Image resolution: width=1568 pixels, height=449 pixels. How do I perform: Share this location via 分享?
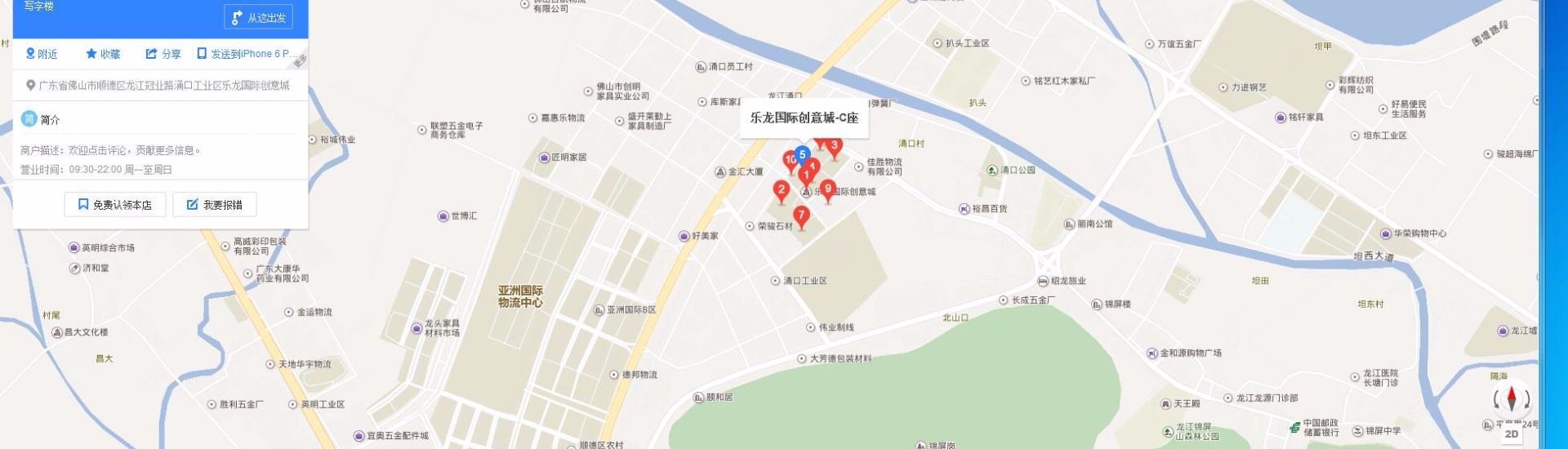pos(163,54)
